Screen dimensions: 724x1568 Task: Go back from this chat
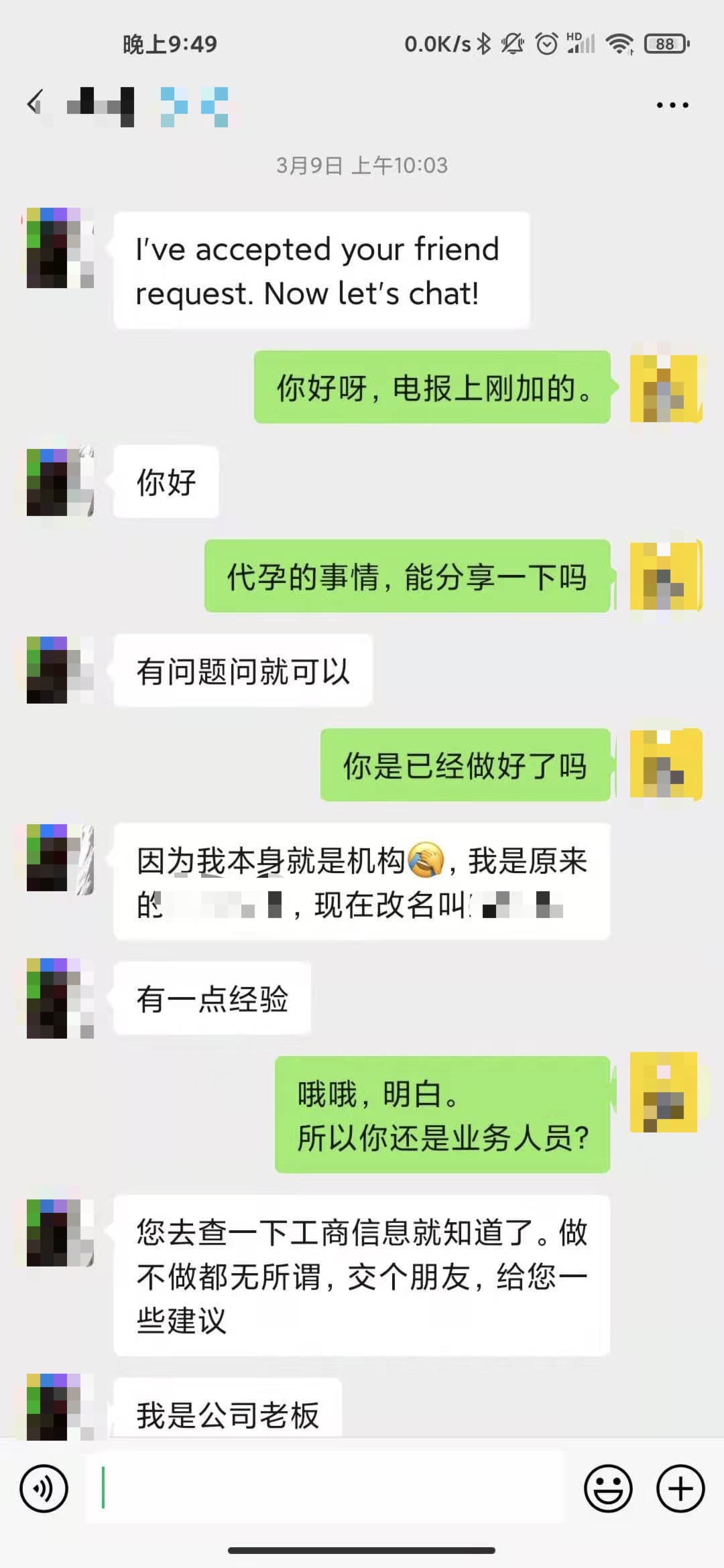click(35, 103)
